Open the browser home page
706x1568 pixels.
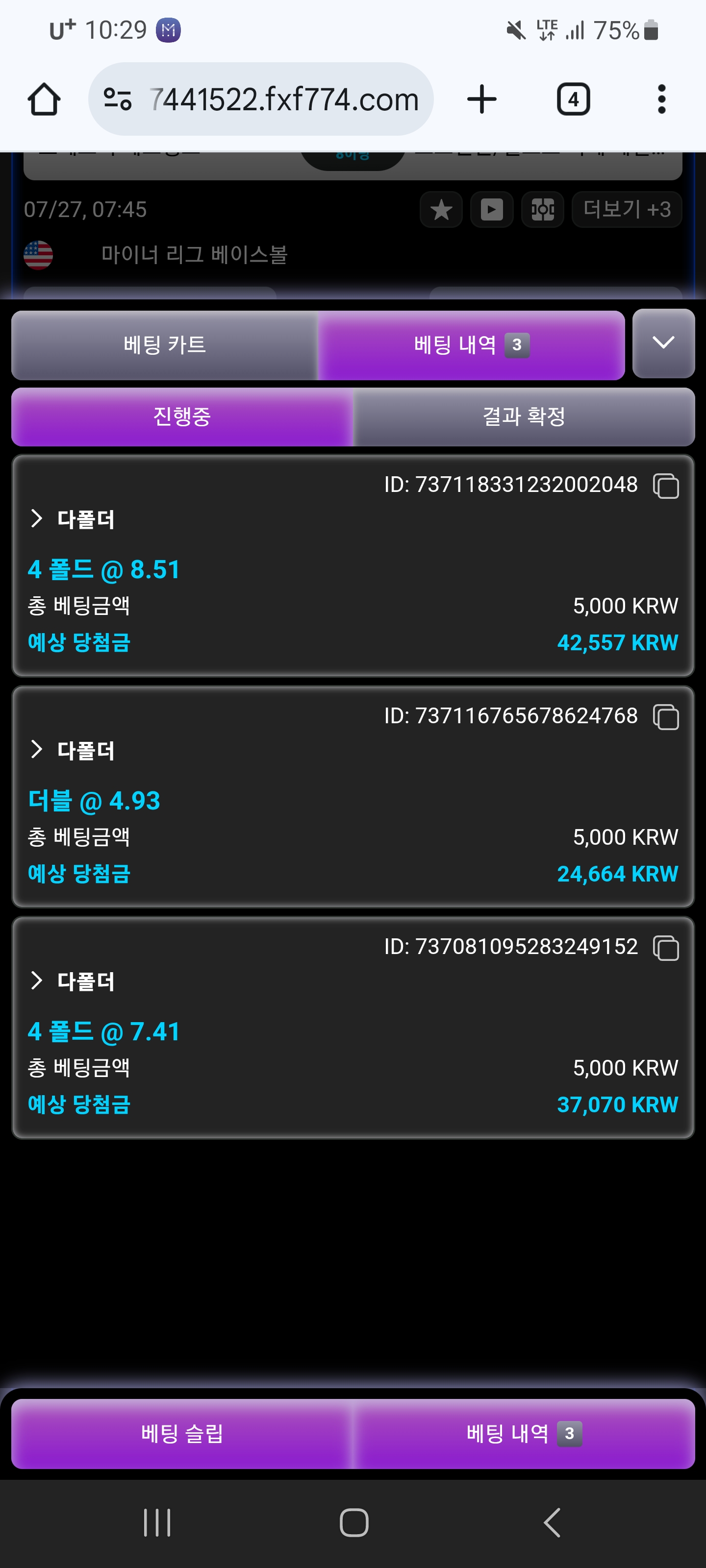(44, 99)
